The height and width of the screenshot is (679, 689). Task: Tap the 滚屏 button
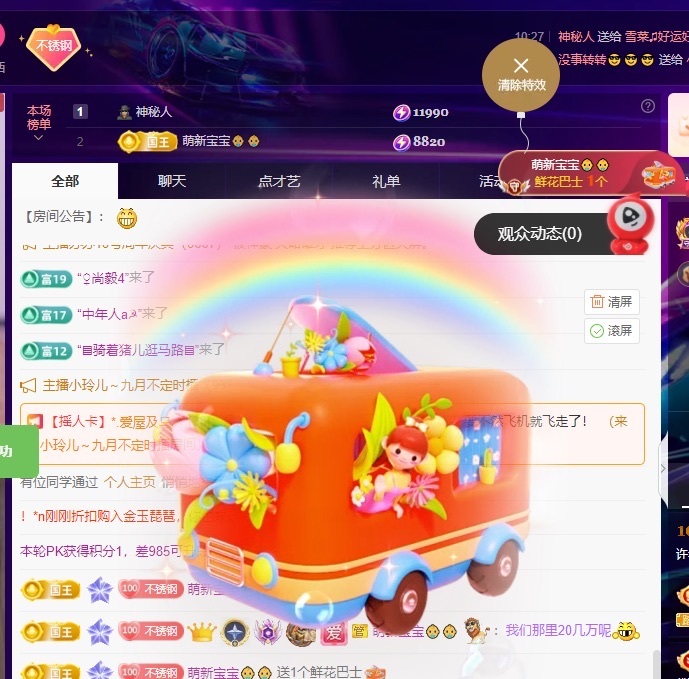coord(612,330)
